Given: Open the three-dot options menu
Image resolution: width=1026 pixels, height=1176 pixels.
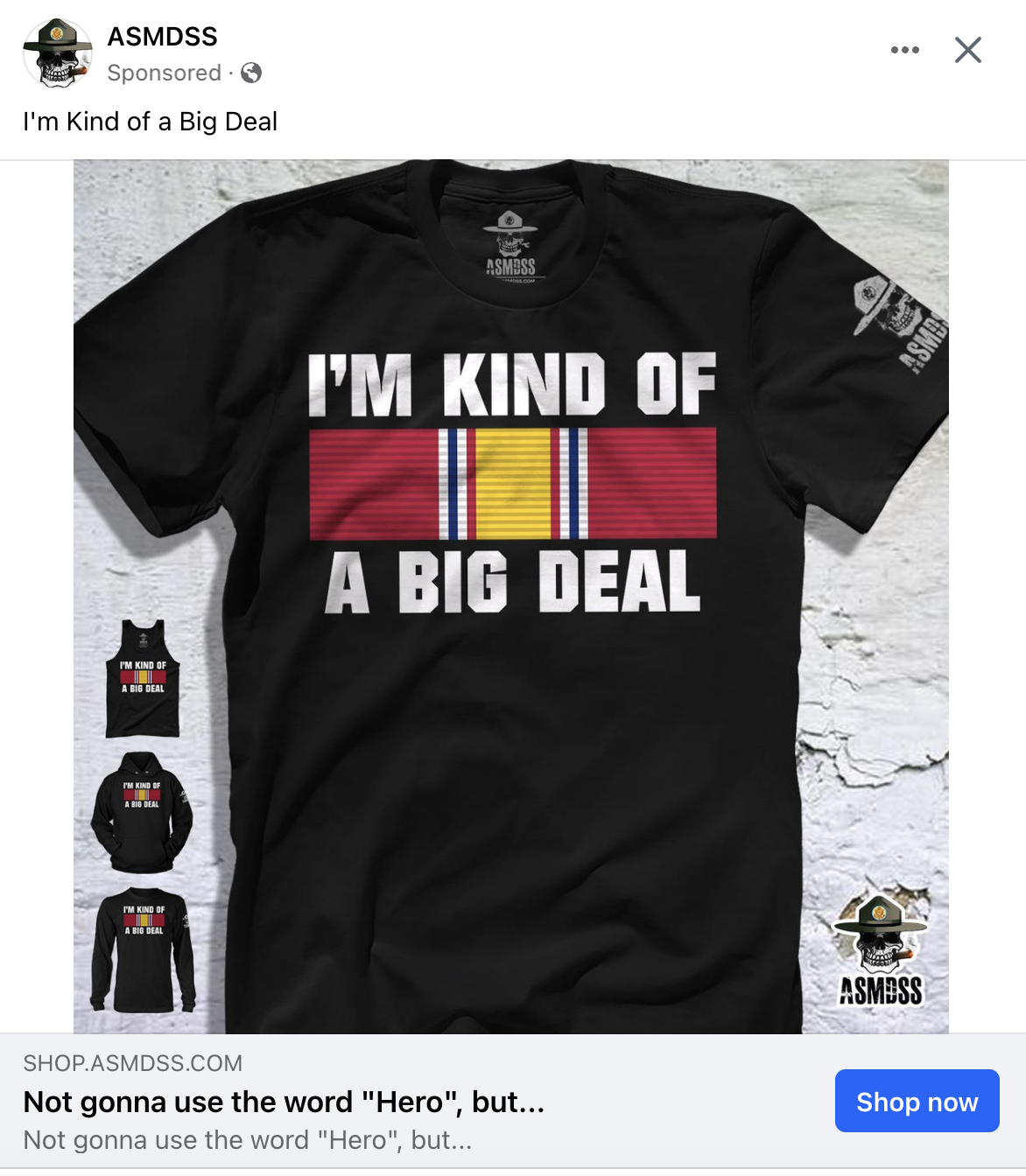Looking at the screenshot, I should (904, 50).
